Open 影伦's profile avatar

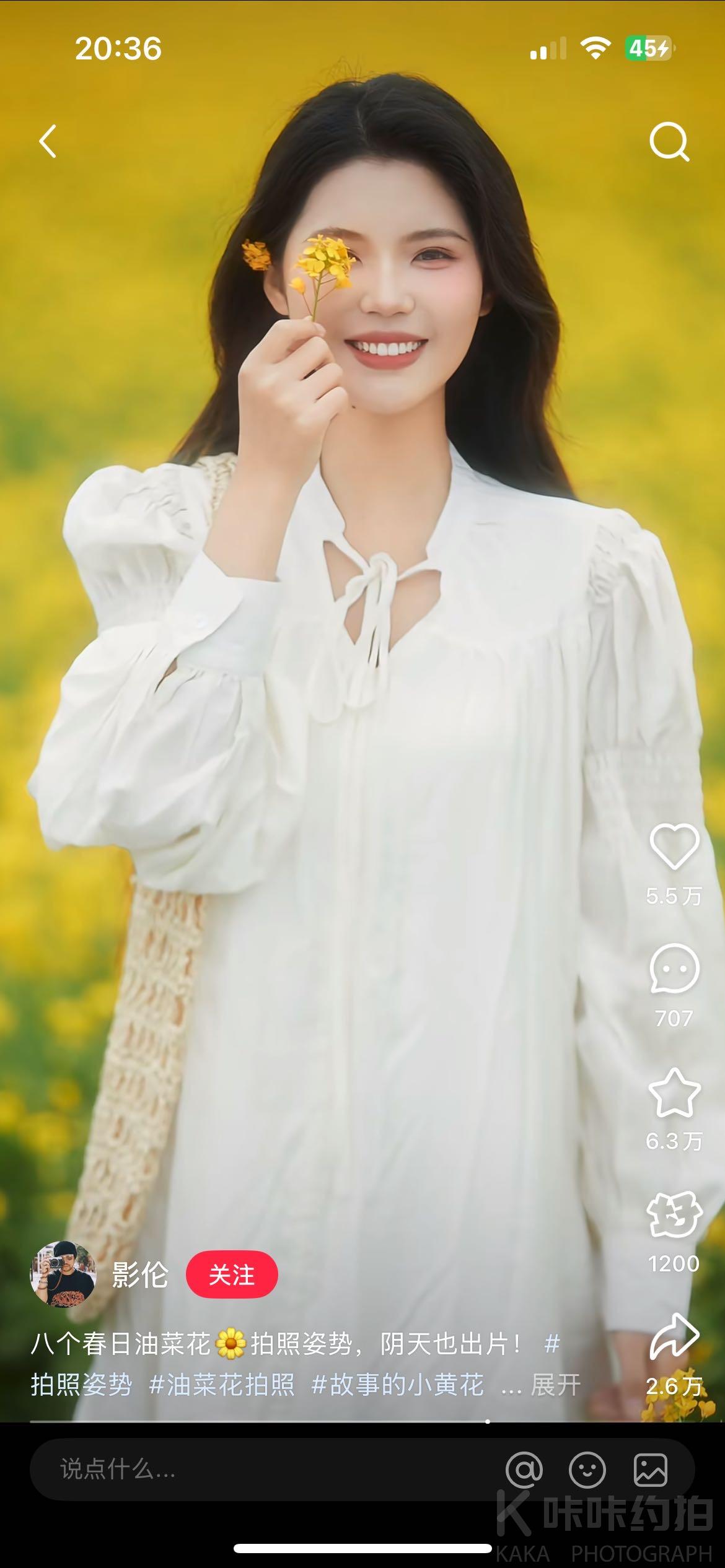pyautogui.click(x=63, y=1274)
